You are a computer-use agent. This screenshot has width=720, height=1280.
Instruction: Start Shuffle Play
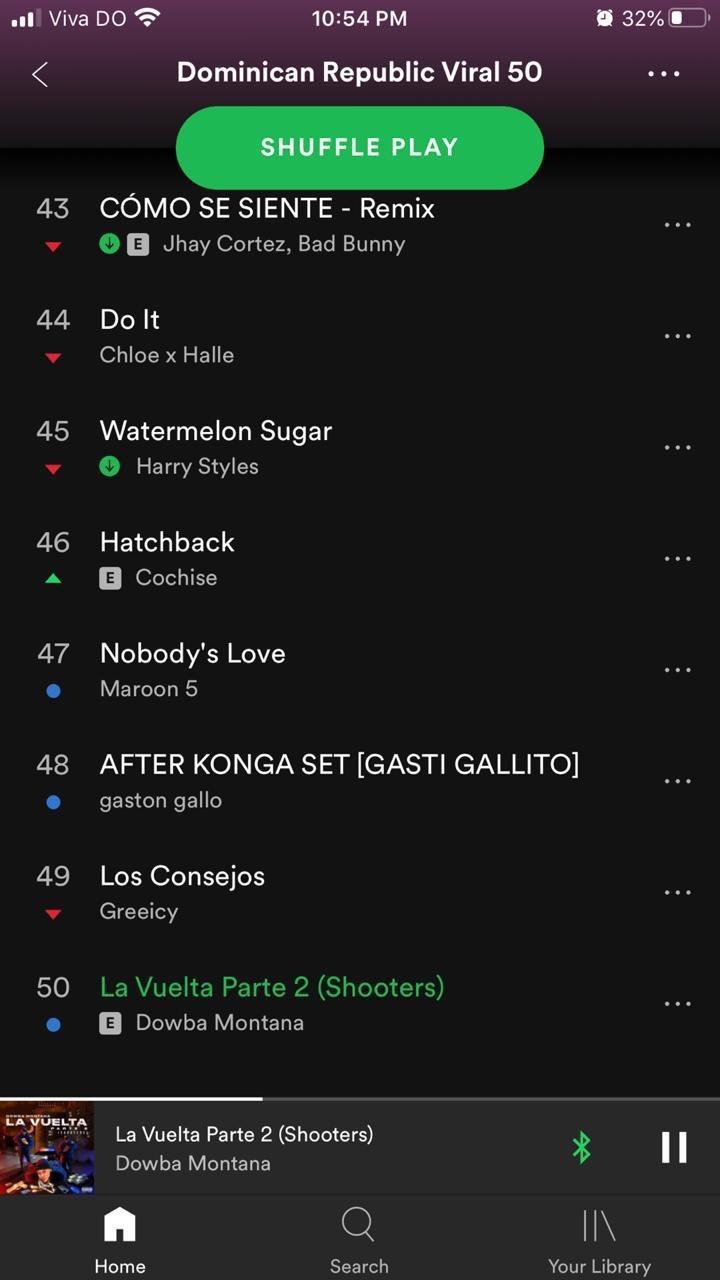click(x=359, y=147)
